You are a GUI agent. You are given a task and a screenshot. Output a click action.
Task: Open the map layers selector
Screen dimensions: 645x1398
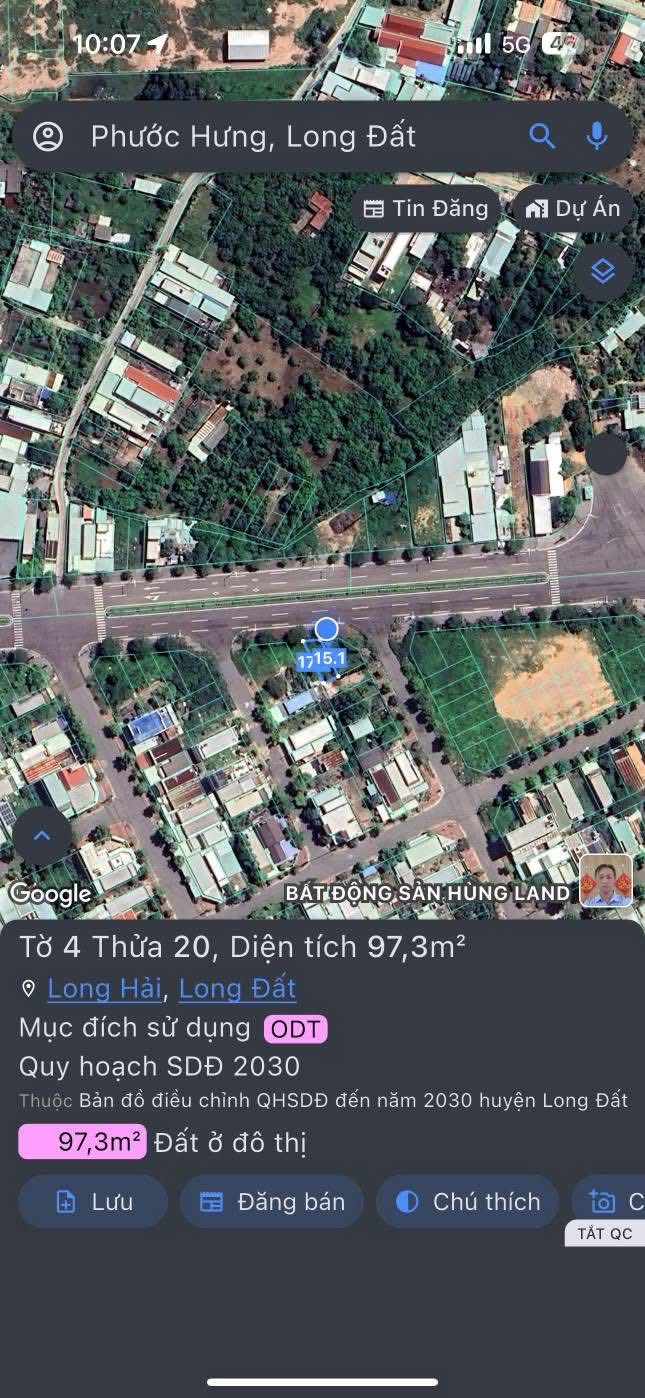click(x=602, y=272)
